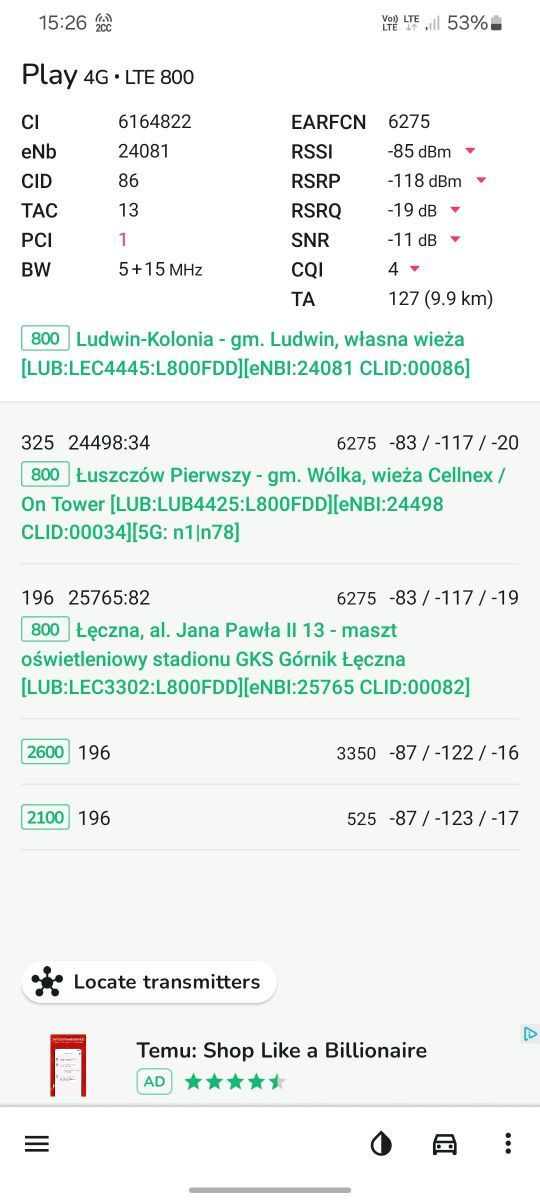Select the 2600 band neighbor row
540x1200 pixels.
[270, 752]
